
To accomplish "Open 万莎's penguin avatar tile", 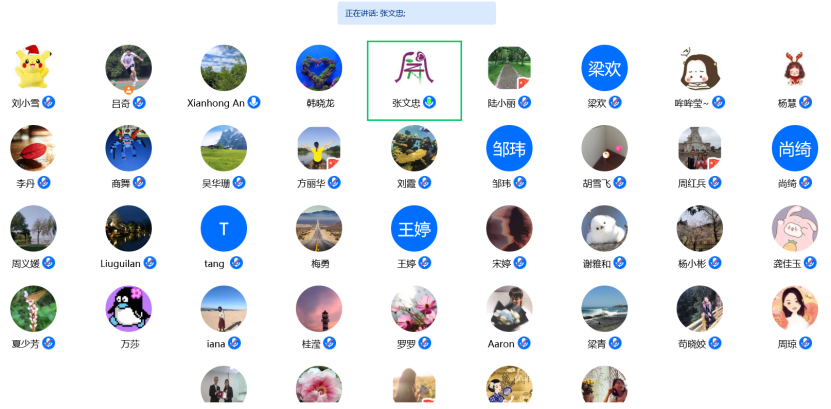I will click(128, 310).
